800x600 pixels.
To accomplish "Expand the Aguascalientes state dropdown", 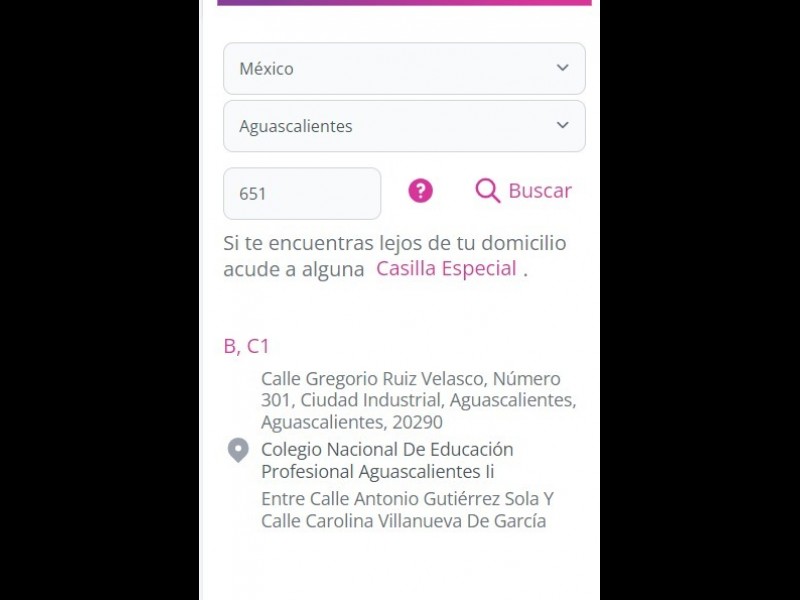I will tap(404, 126).
